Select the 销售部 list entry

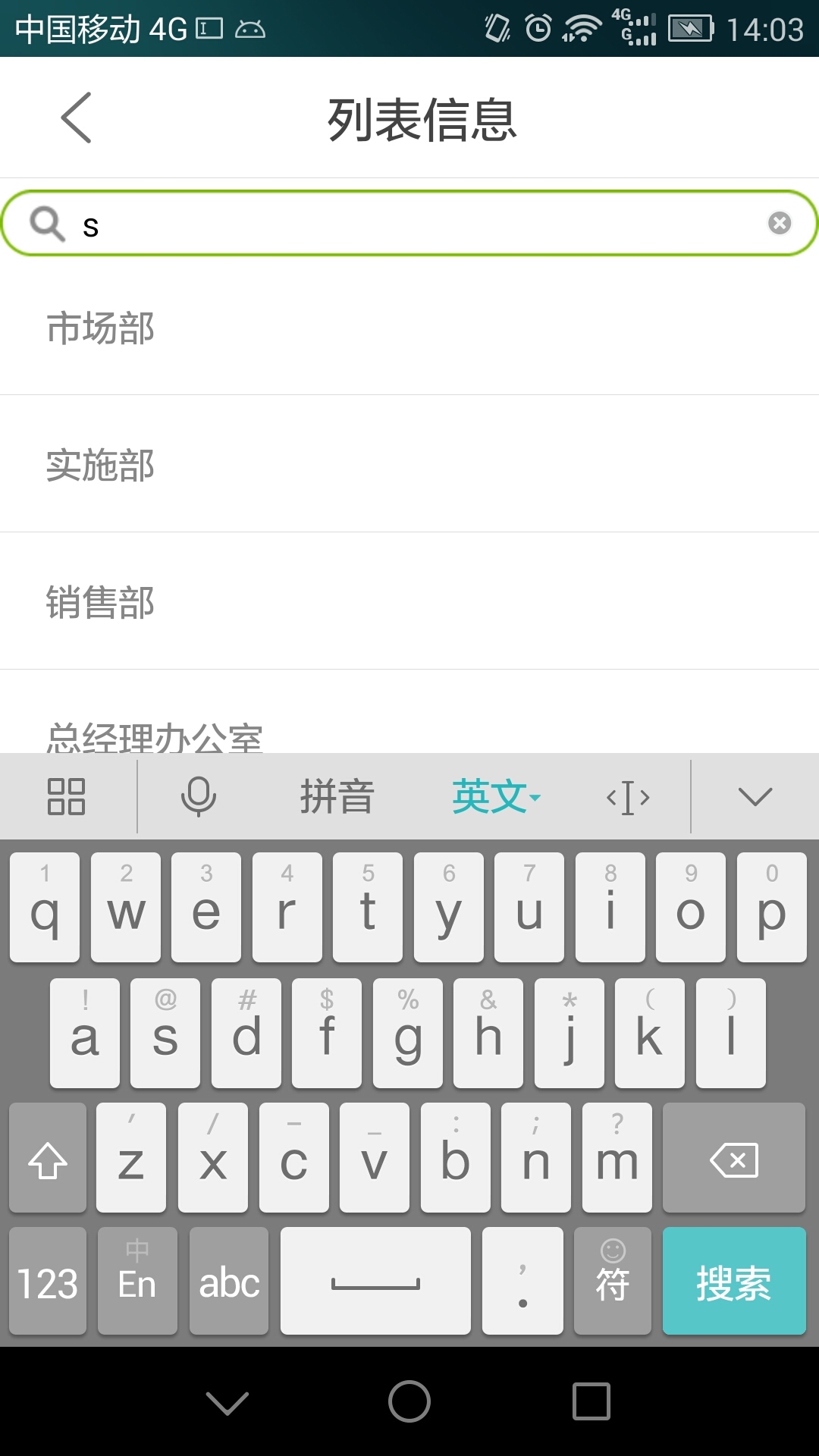pyautogui.click(x=100, y=603)
